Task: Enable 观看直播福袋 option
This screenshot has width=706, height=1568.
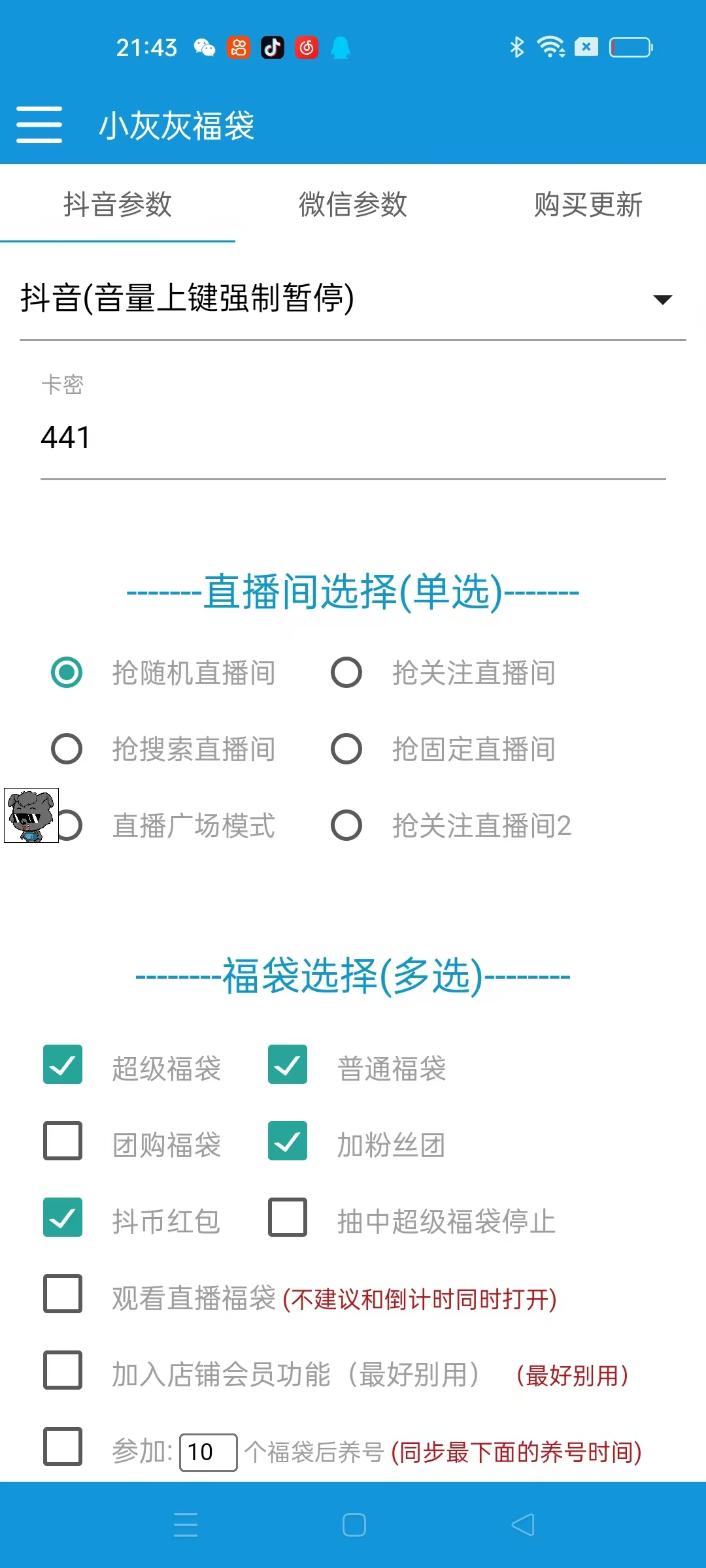Action: click(x=62, y=1297)
